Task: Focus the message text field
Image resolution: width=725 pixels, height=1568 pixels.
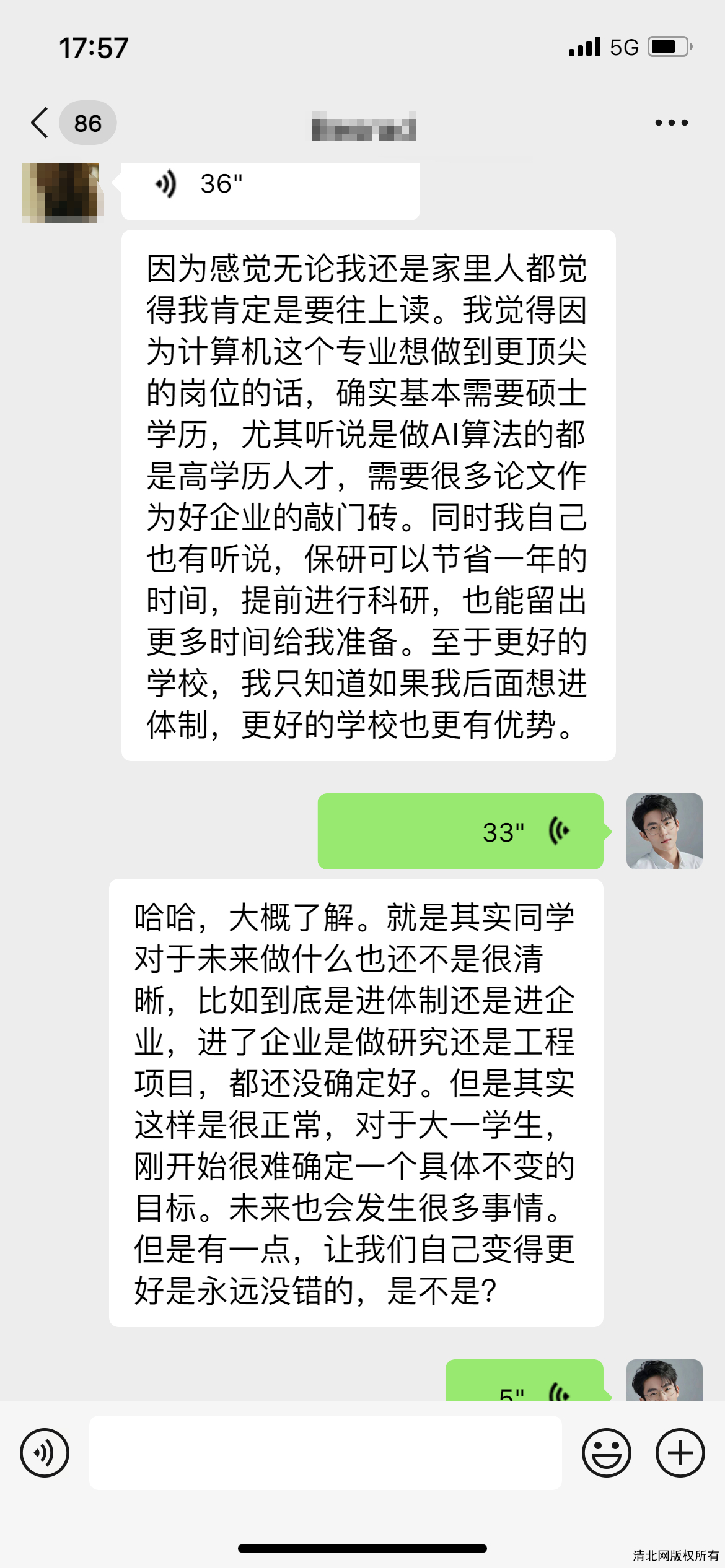Action: click(x=325, y=1453)
